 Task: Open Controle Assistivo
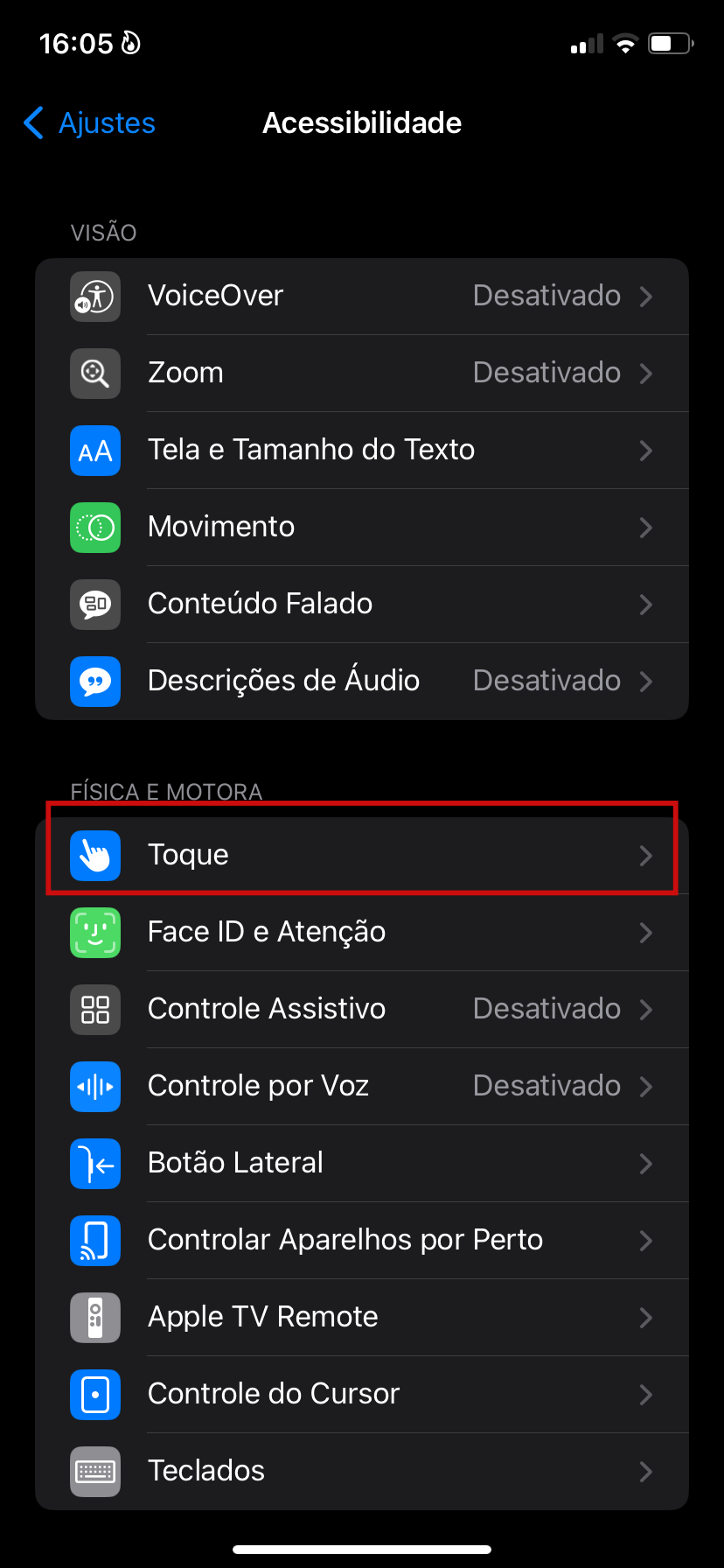pyautogui.click(x=362, y=1009)
